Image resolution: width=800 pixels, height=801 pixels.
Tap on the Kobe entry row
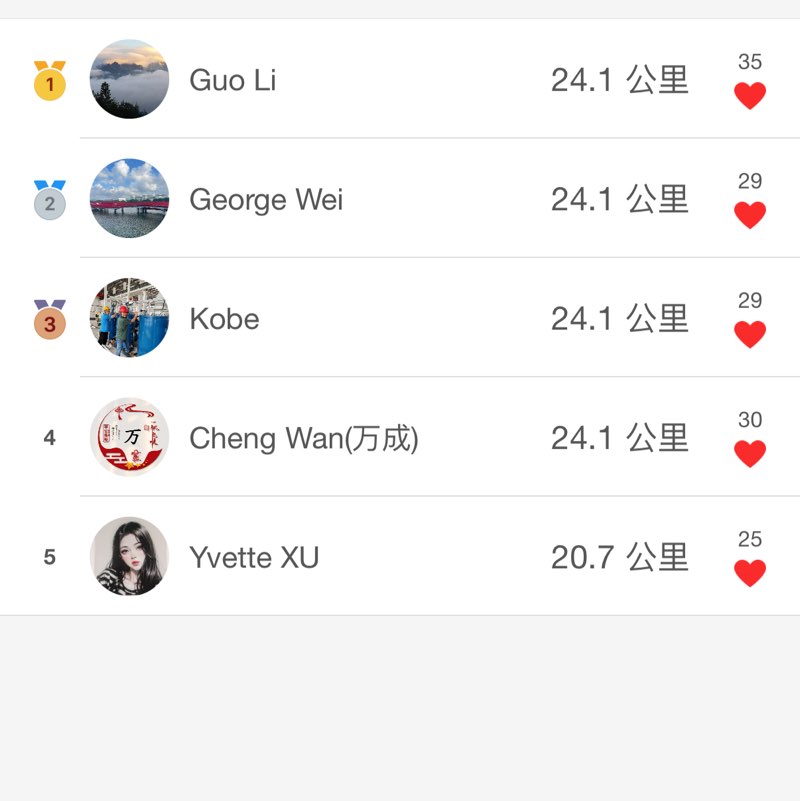tap(224, 318)
